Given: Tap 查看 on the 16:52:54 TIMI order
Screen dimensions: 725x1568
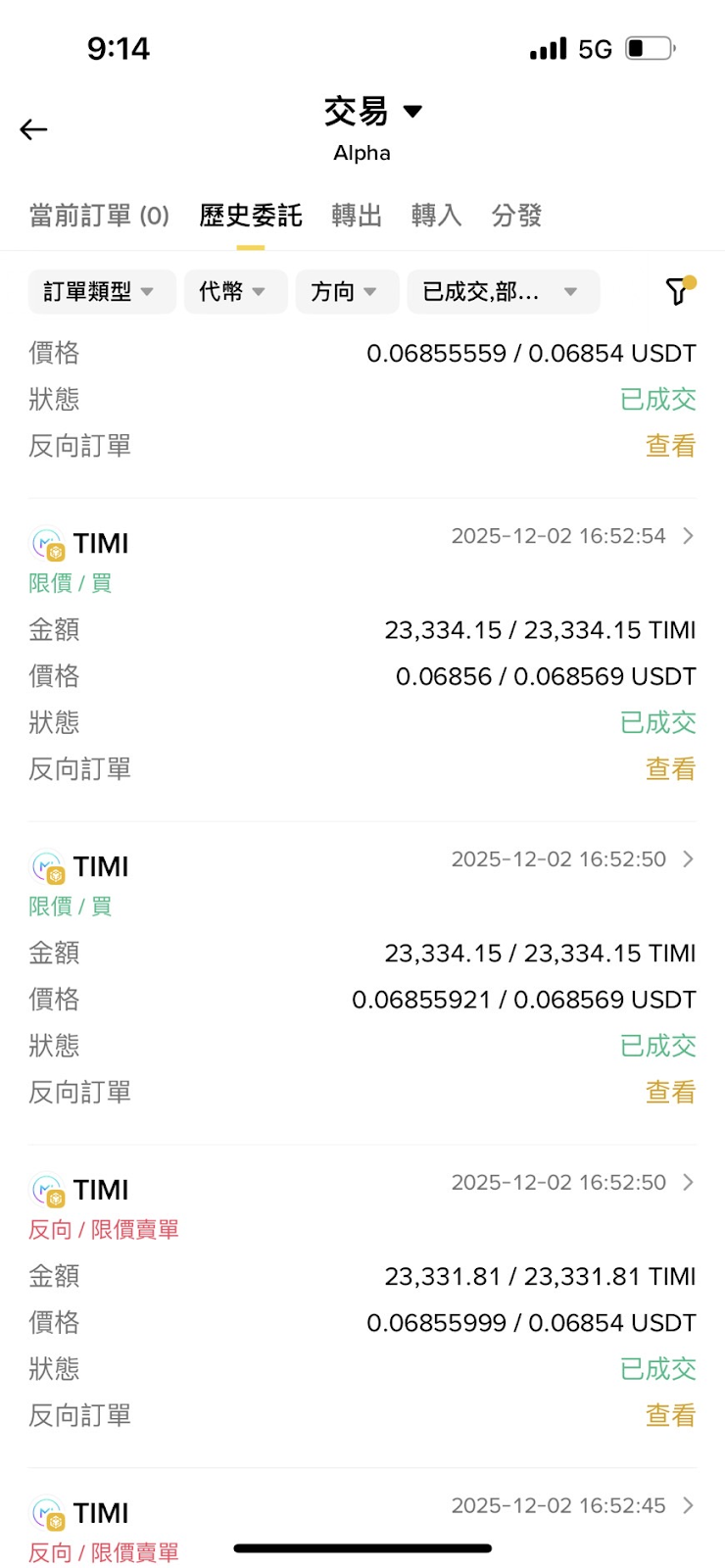Looking at the screenshot, I should (670, 769).
